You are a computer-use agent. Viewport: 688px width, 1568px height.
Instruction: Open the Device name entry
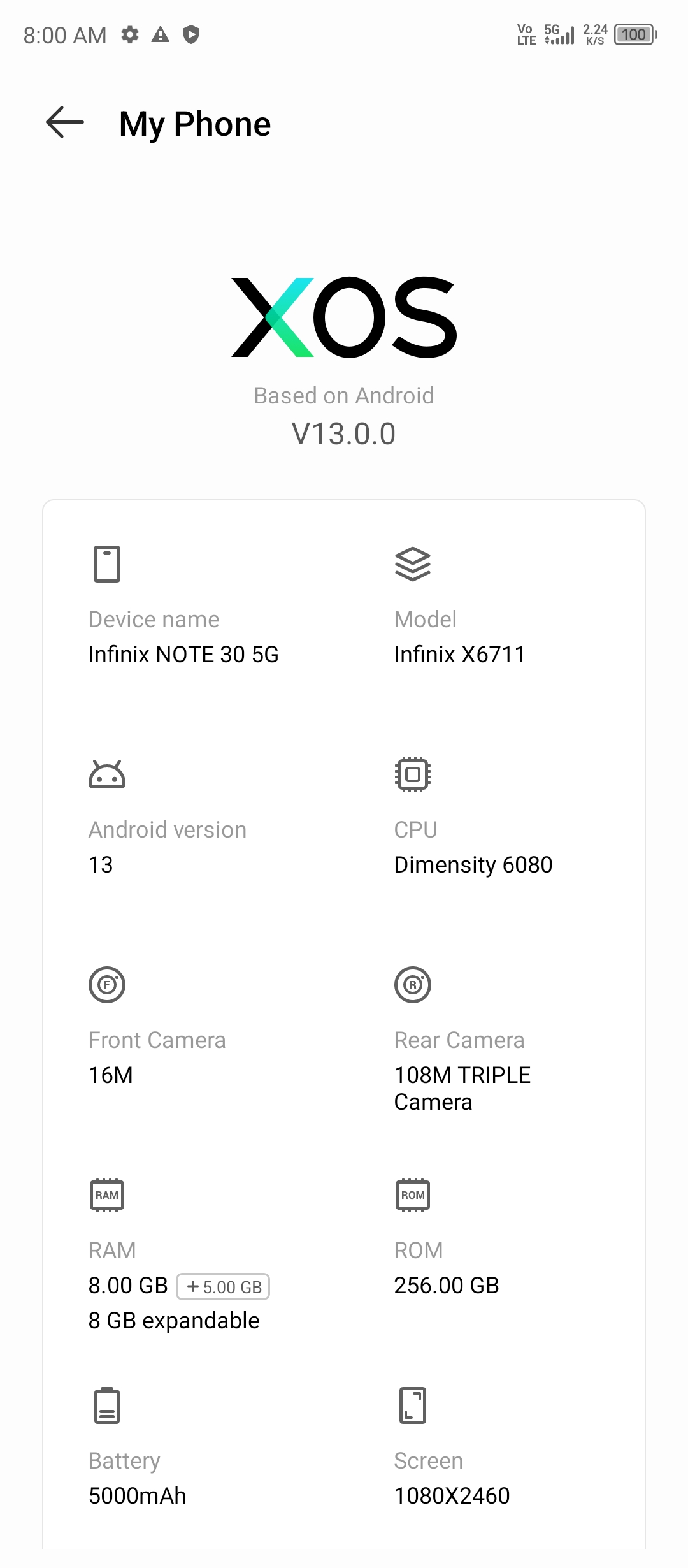tap(183, 606)
